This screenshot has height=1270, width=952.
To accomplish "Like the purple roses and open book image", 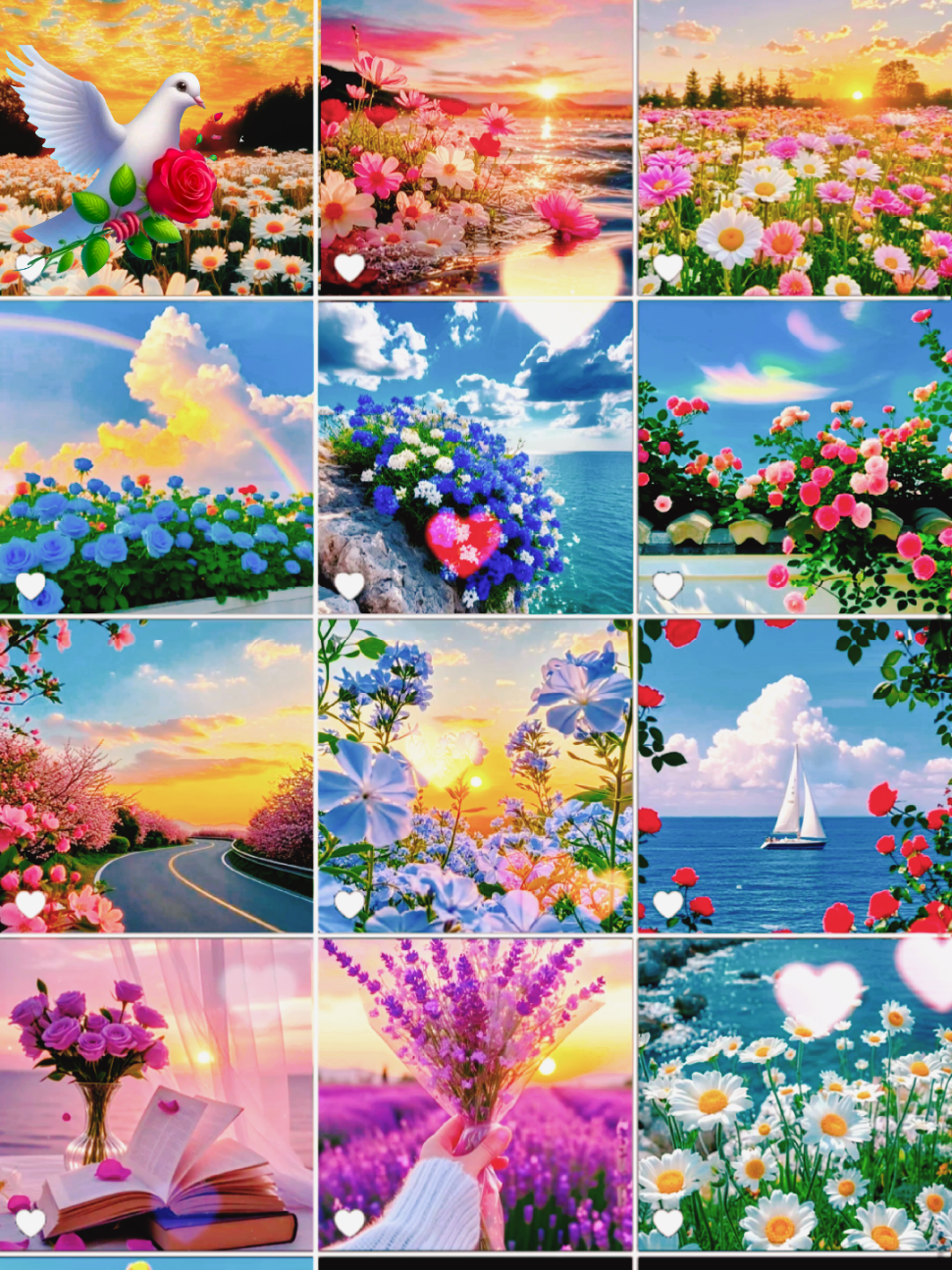I will 30,1223.
